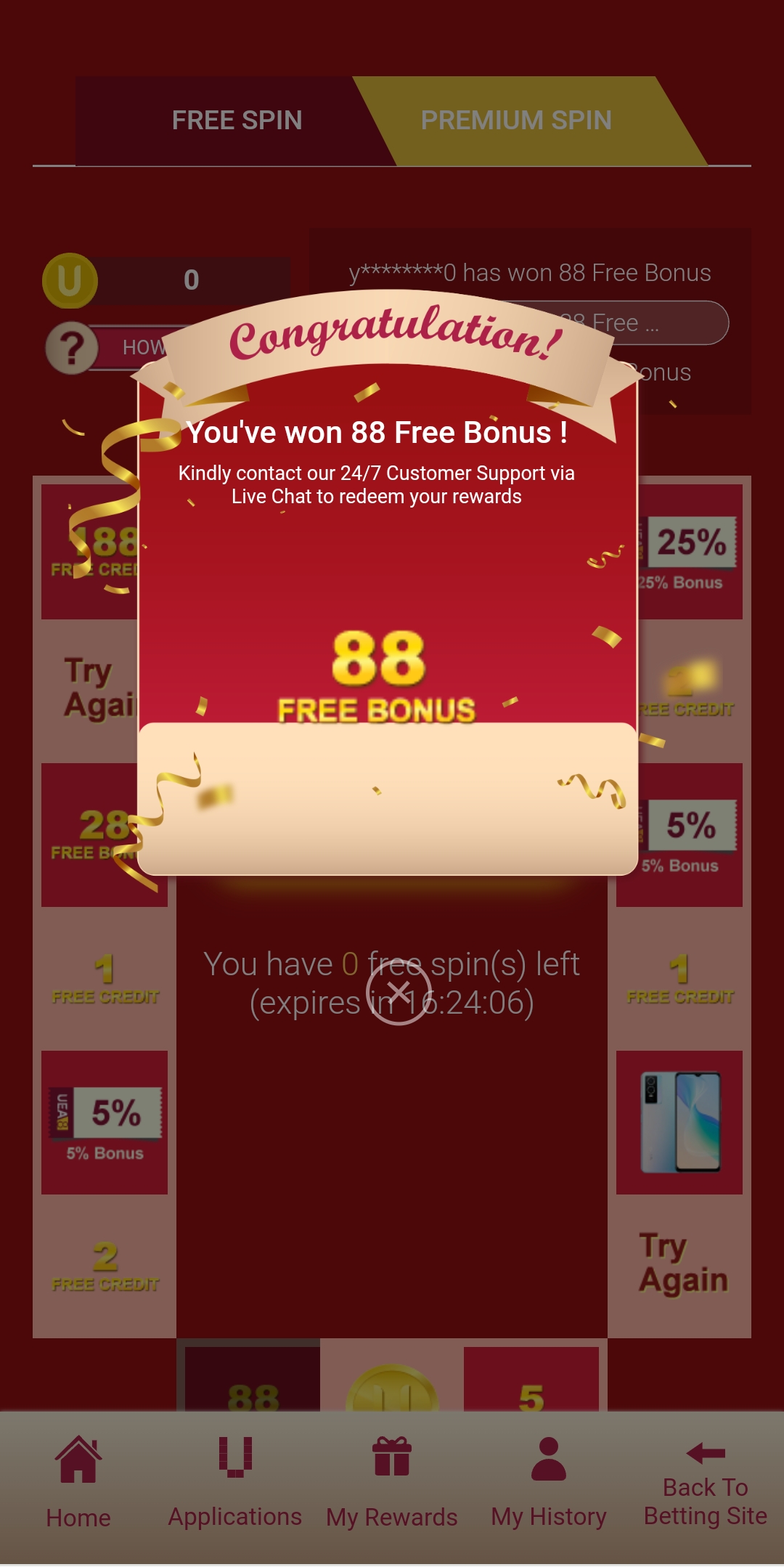Image resolution: width=784 pixels, height=1567 pixels.
Task: Switch to the Premium Spin tab
Action: pos(516,121)
